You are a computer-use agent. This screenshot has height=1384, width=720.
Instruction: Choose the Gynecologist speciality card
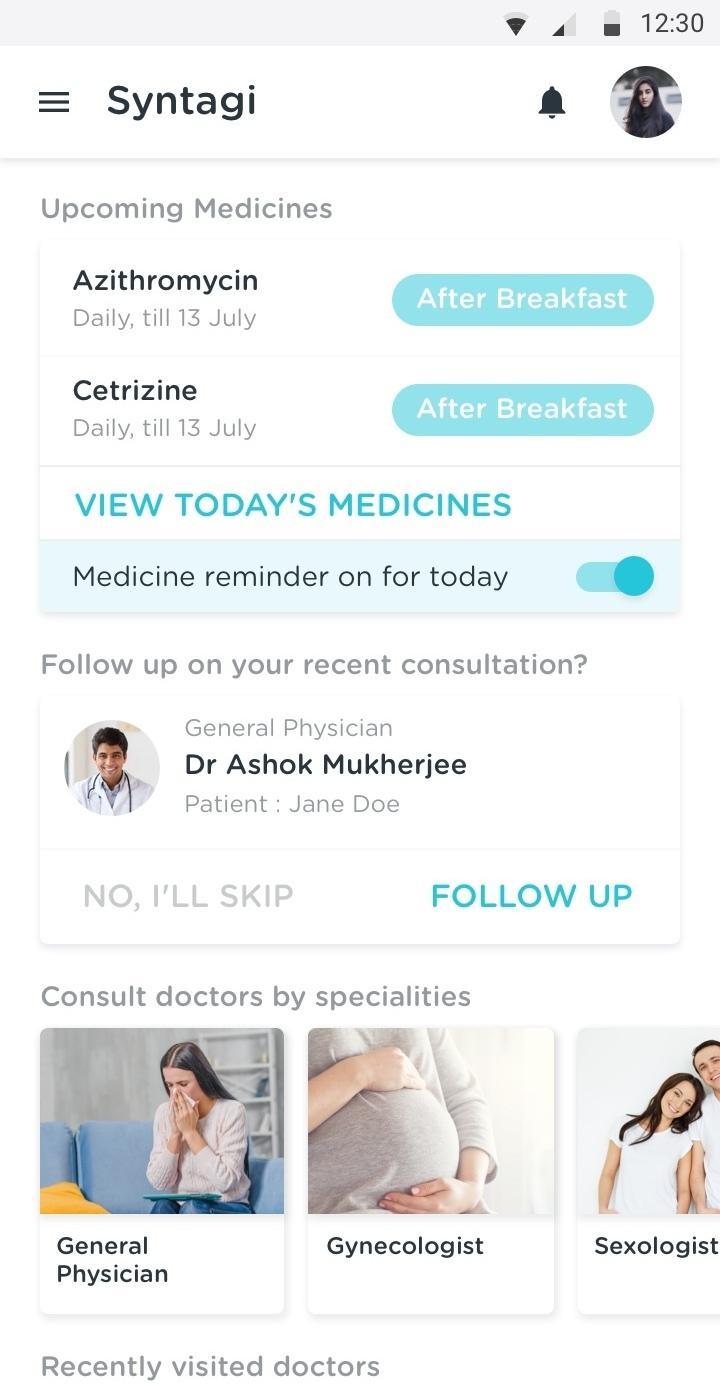pyautogui.click(x=430, y=1170)
